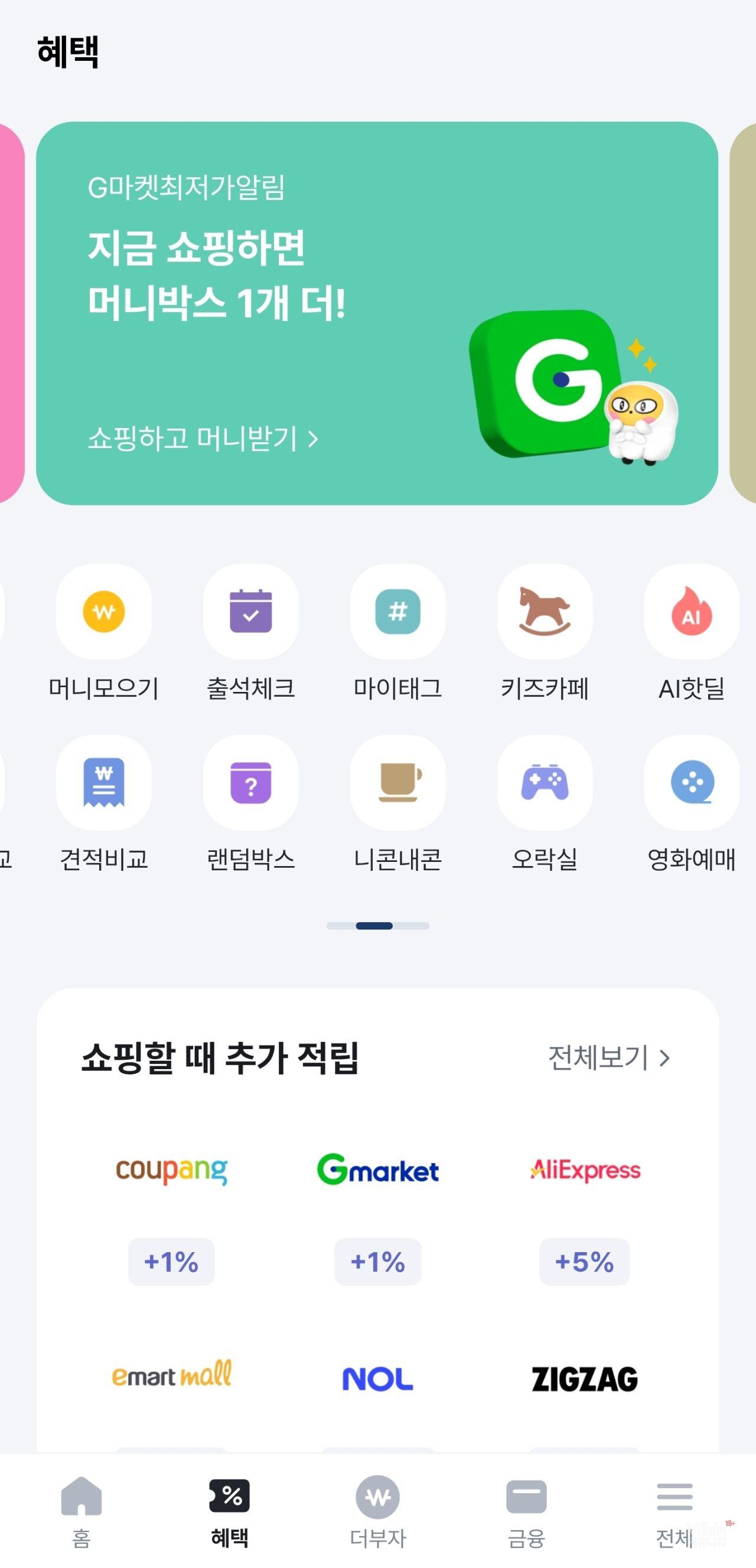Open 출석체크 attendance check
The height and width of the screenshot is (1568, 756).
pyautogui.click(x=250, y=612)
